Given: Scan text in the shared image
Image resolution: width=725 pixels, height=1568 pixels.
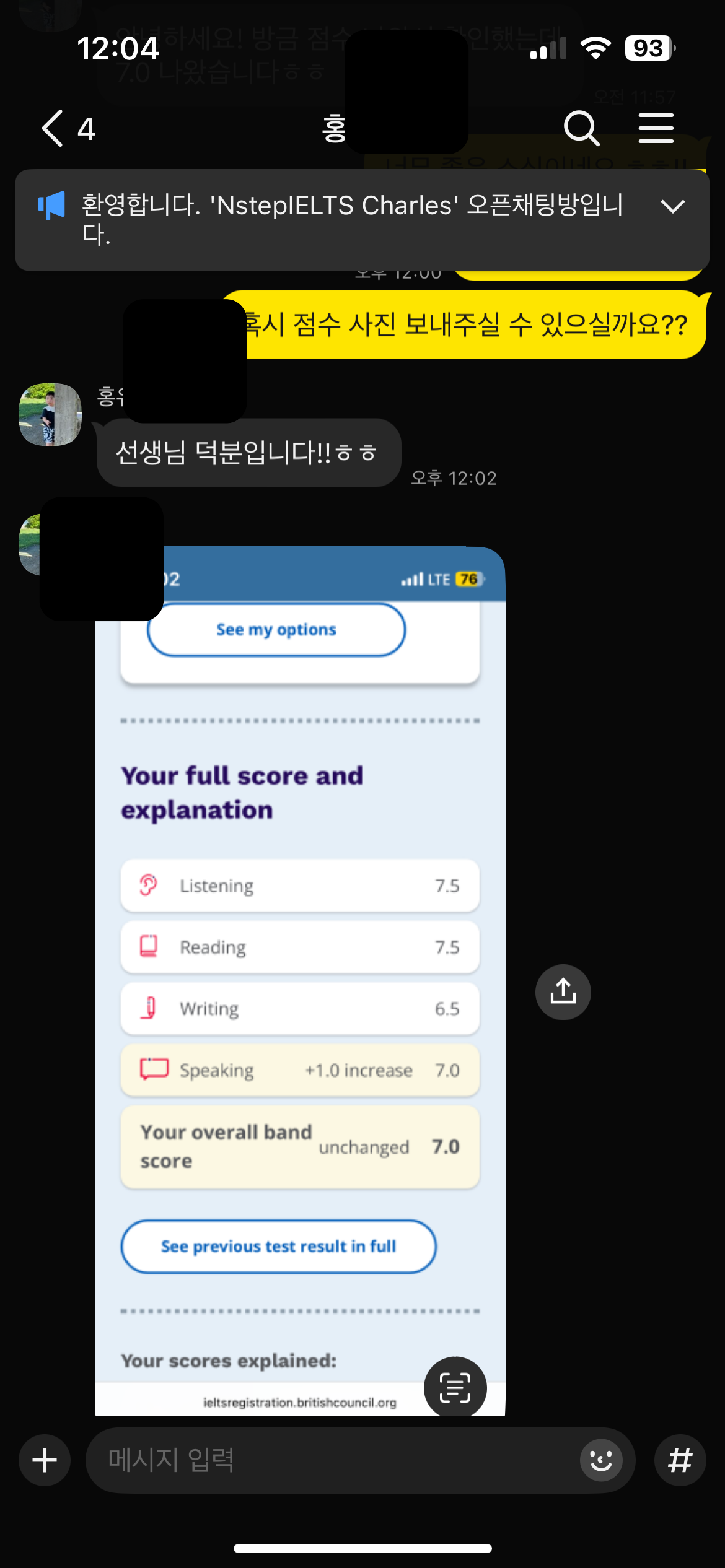Looking at the screenshot, I should pos(455,1387).
